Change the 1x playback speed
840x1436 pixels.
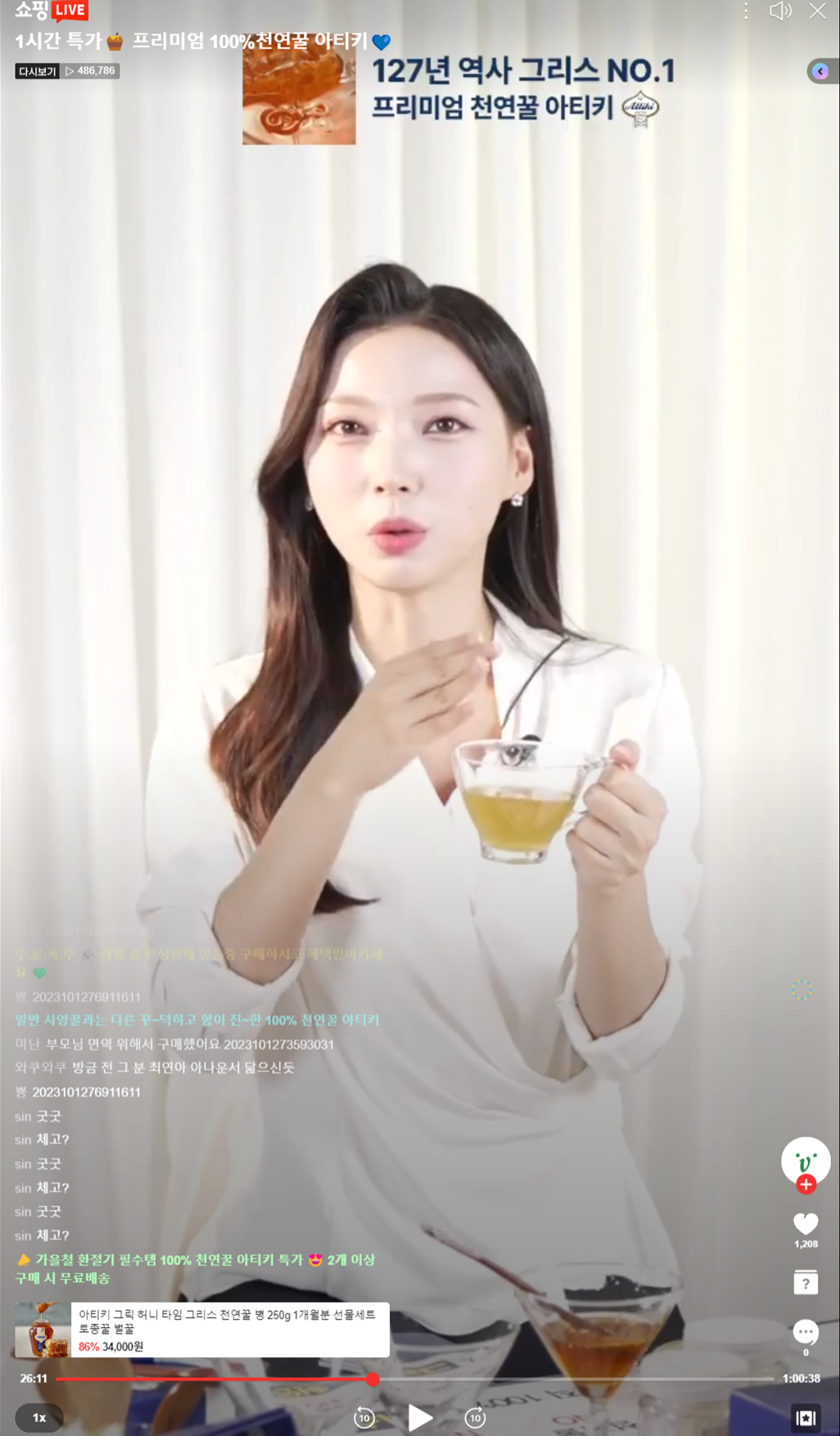point(39,1417)
